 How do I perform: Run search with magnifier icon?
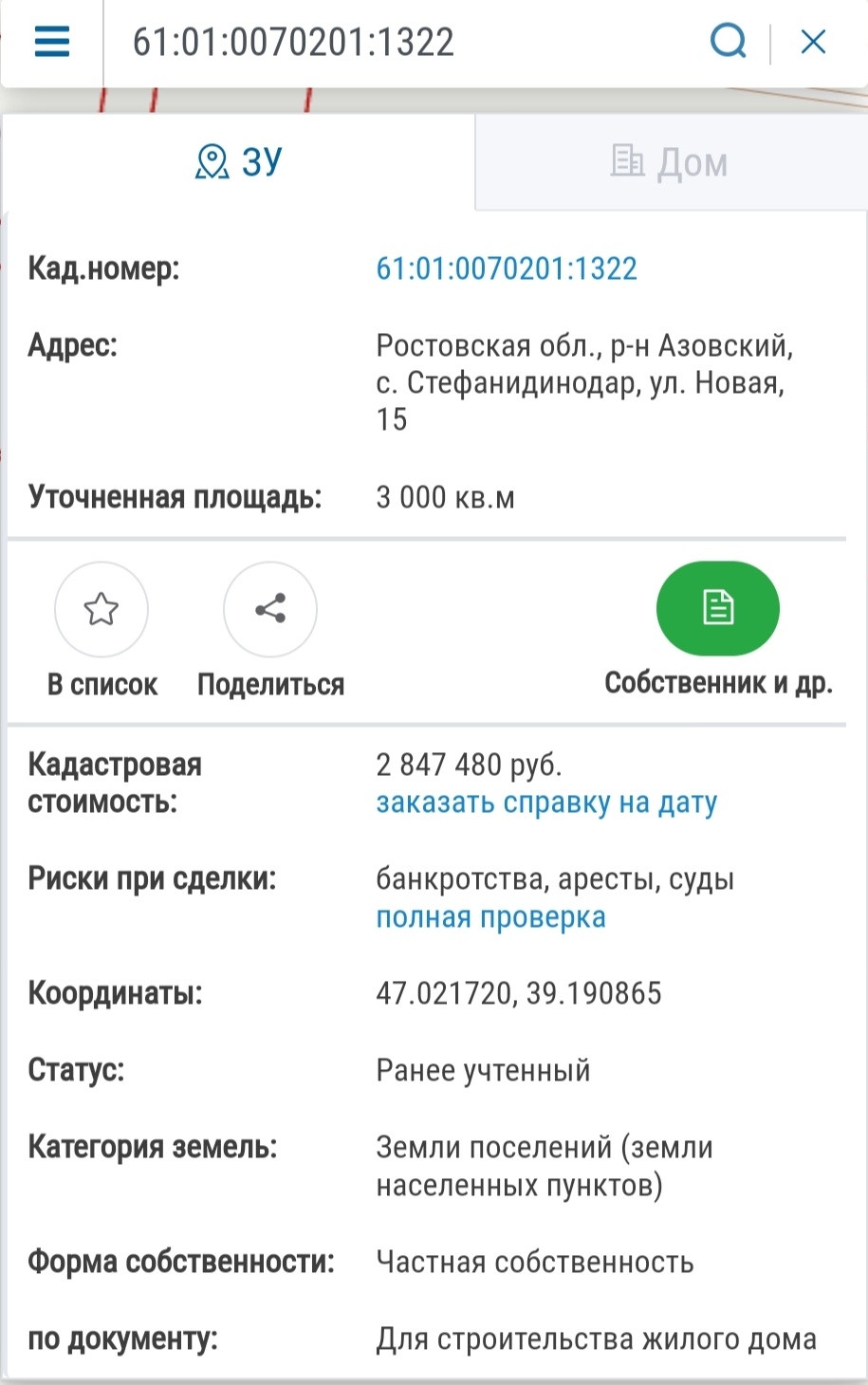pos(729,42)
